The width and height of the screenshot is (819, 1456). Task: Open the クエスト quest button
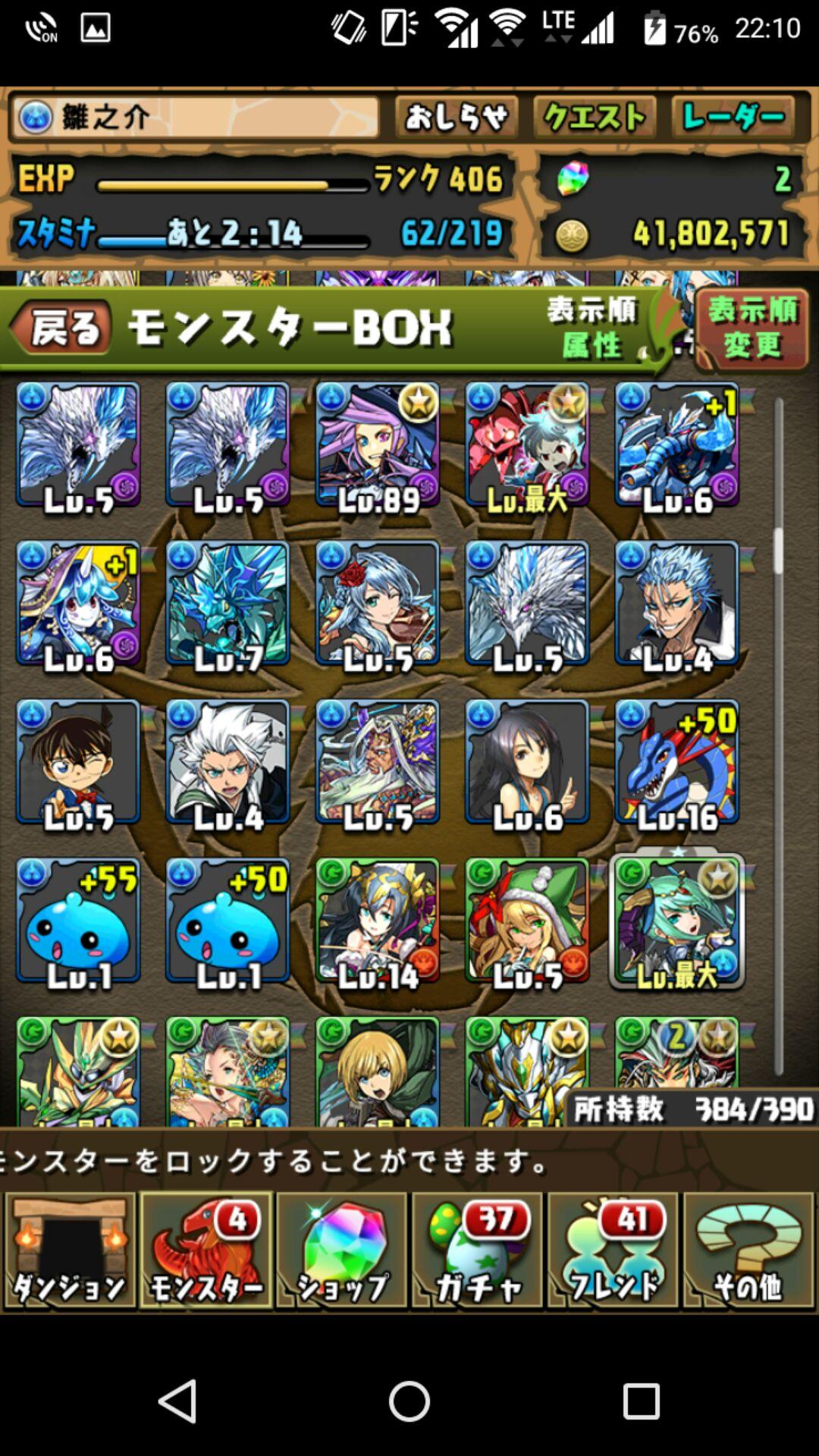[x=595, y=118]
